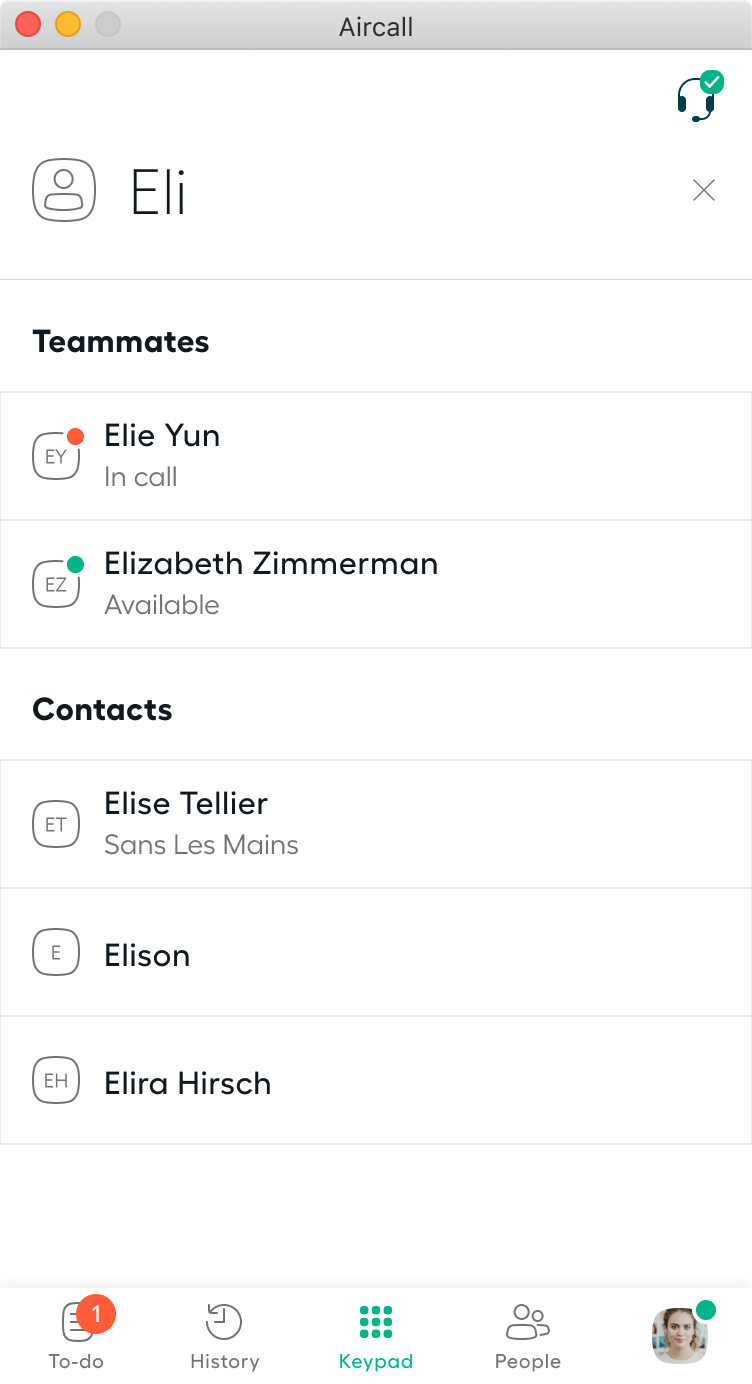The image size is (752, 1384).
Task: Open the profile photo tab
Action: (x=680, y=1334)
